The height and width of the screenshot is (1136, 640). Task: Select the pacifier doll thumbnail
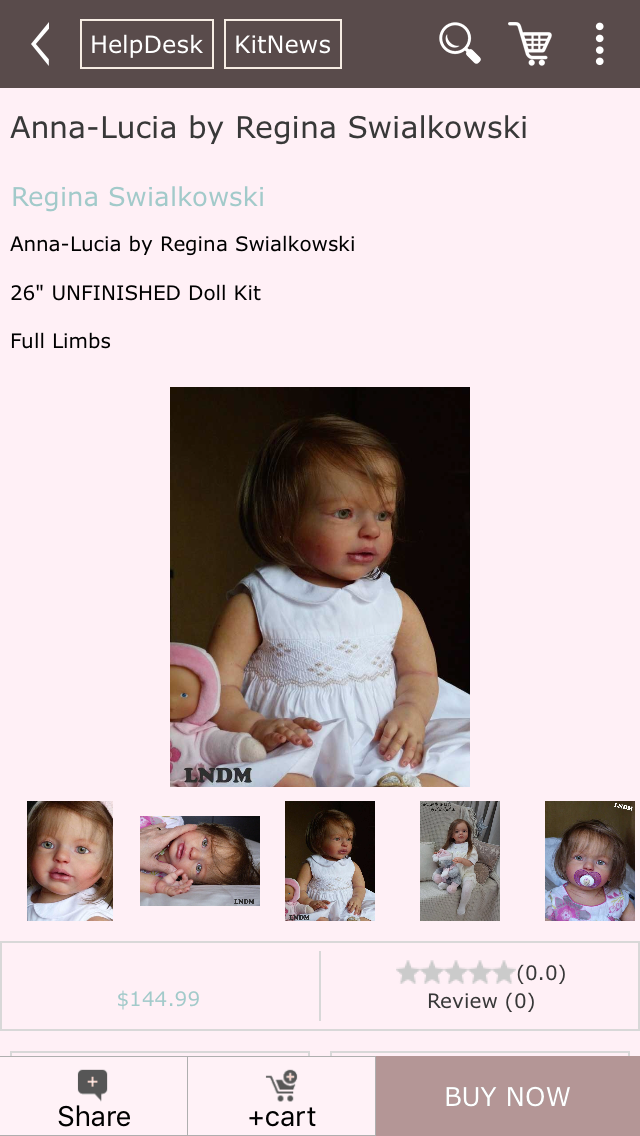click(589, 861)
